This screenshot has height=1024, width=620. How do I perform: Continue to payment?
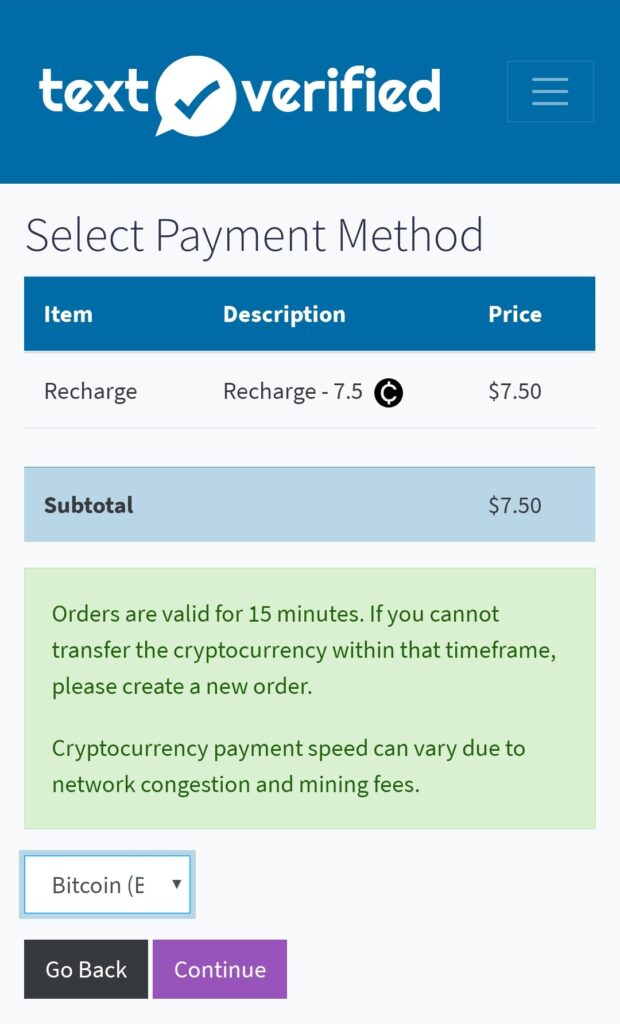click(220, 969)
